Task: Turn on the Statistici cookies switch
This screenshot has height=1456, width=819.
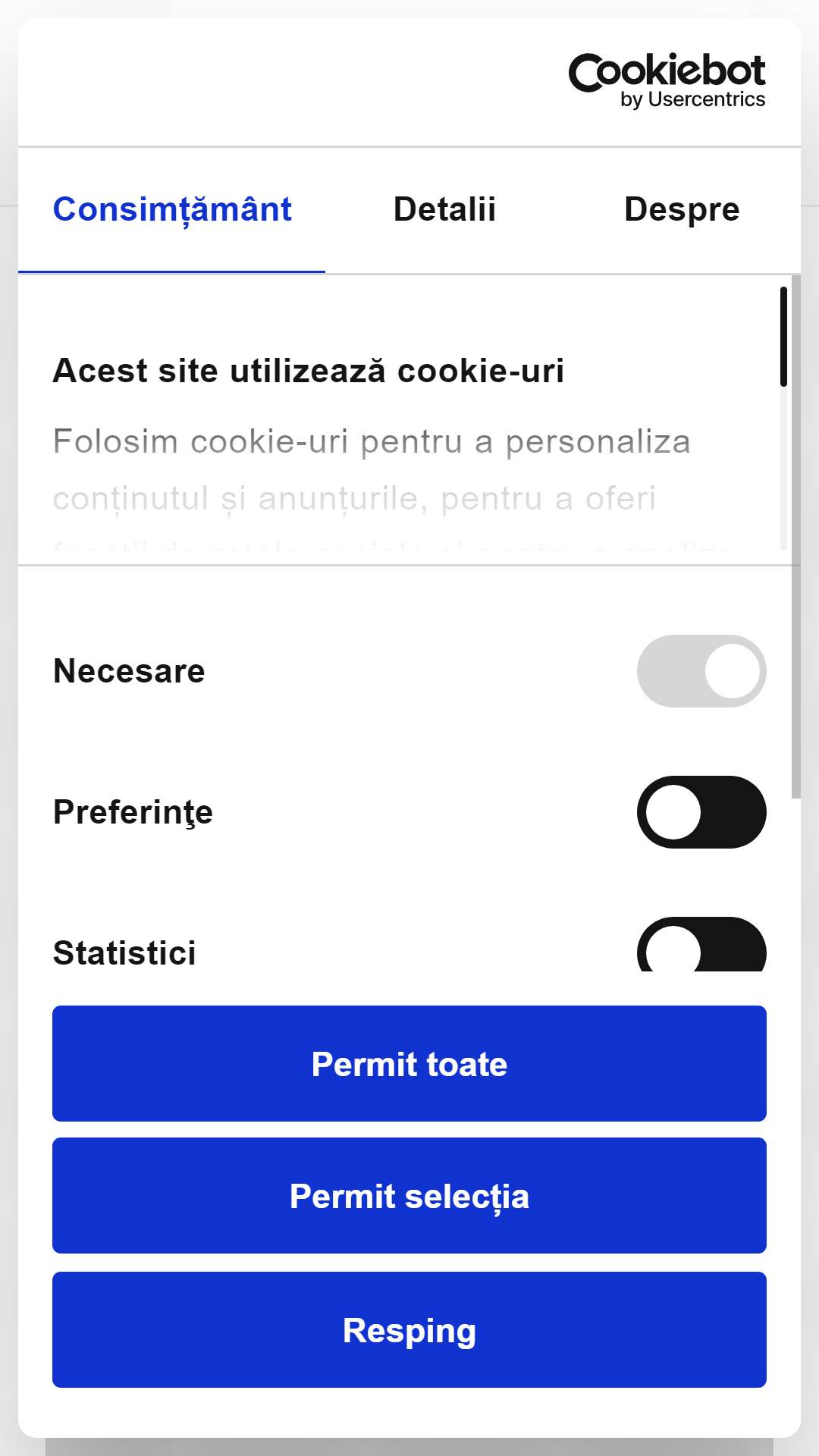Action: (x=701, y=945)
